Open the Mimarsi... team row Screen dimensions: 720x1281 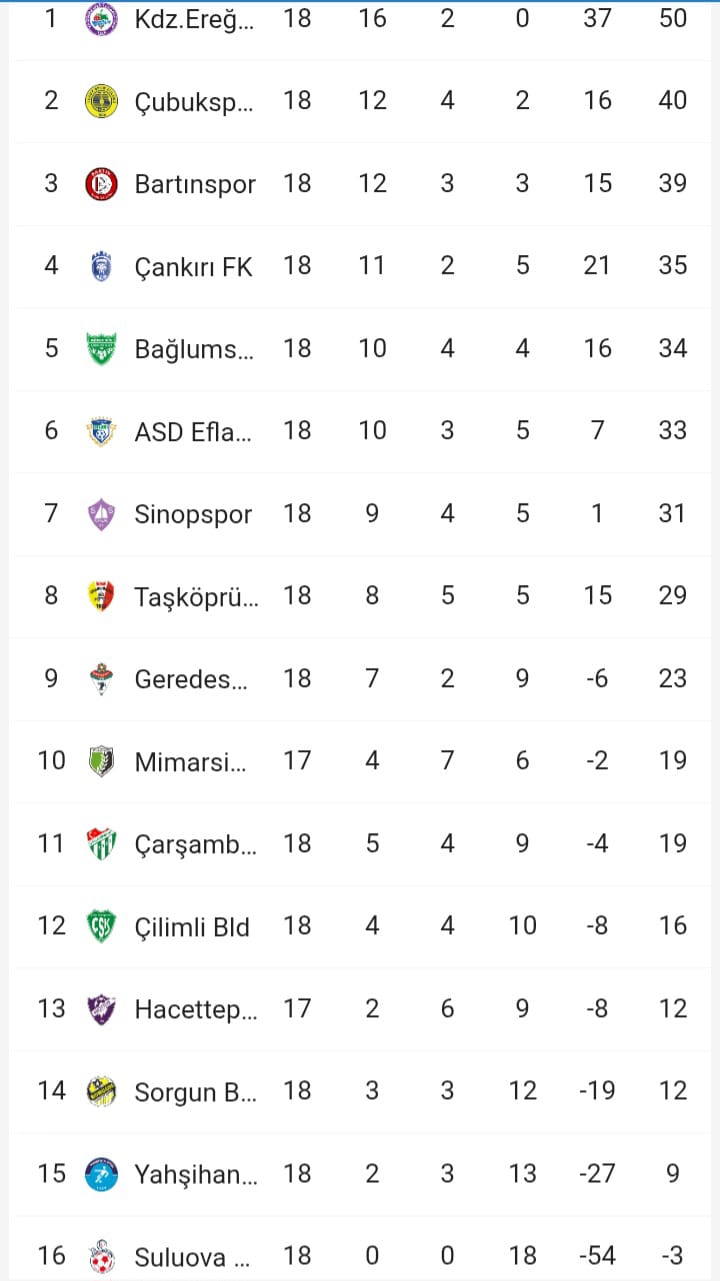pos(360,761)
